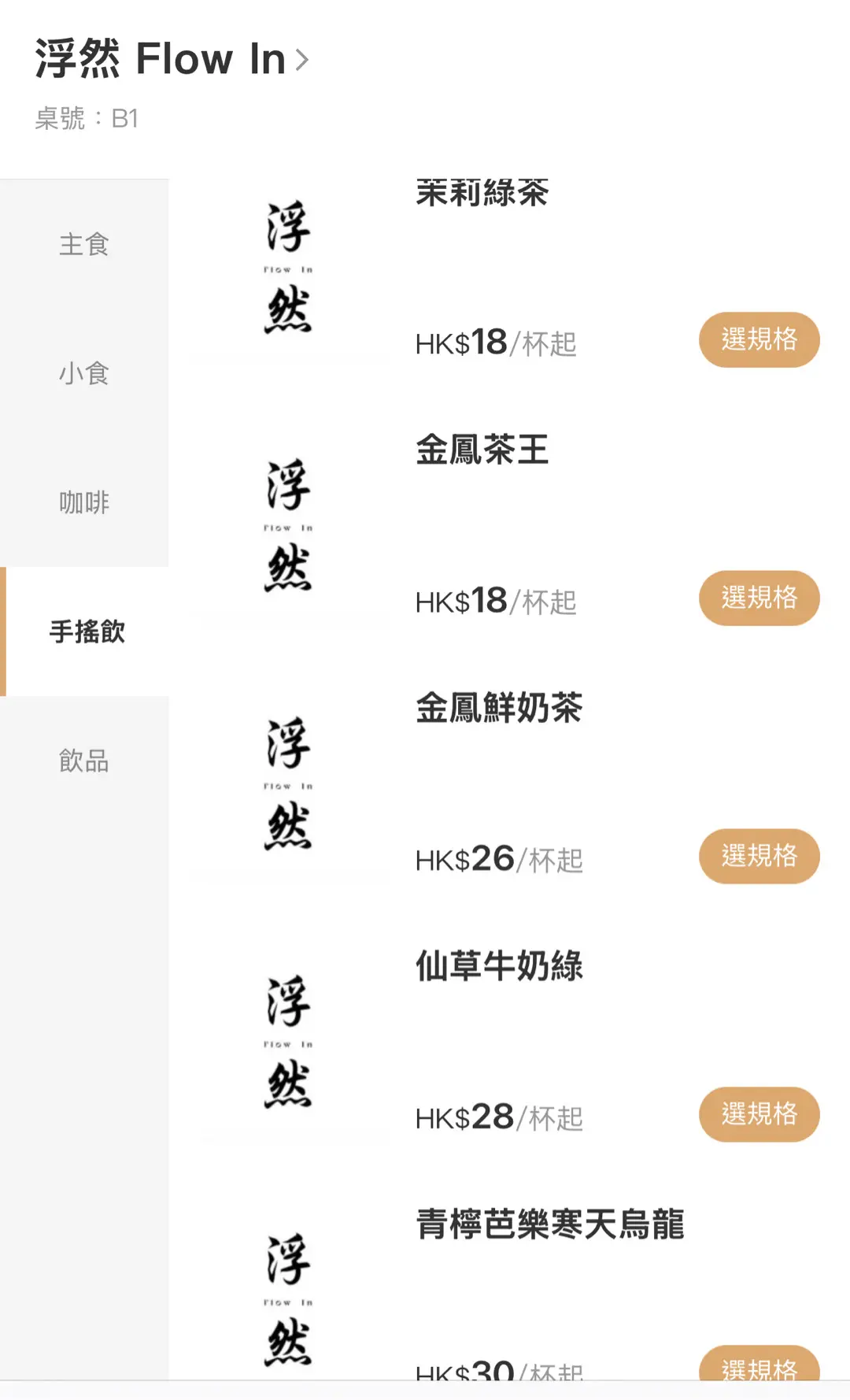Tap 選規格 for 茉莉綠茶
This screenshot has height=1400, width=850.
point(759,340)
